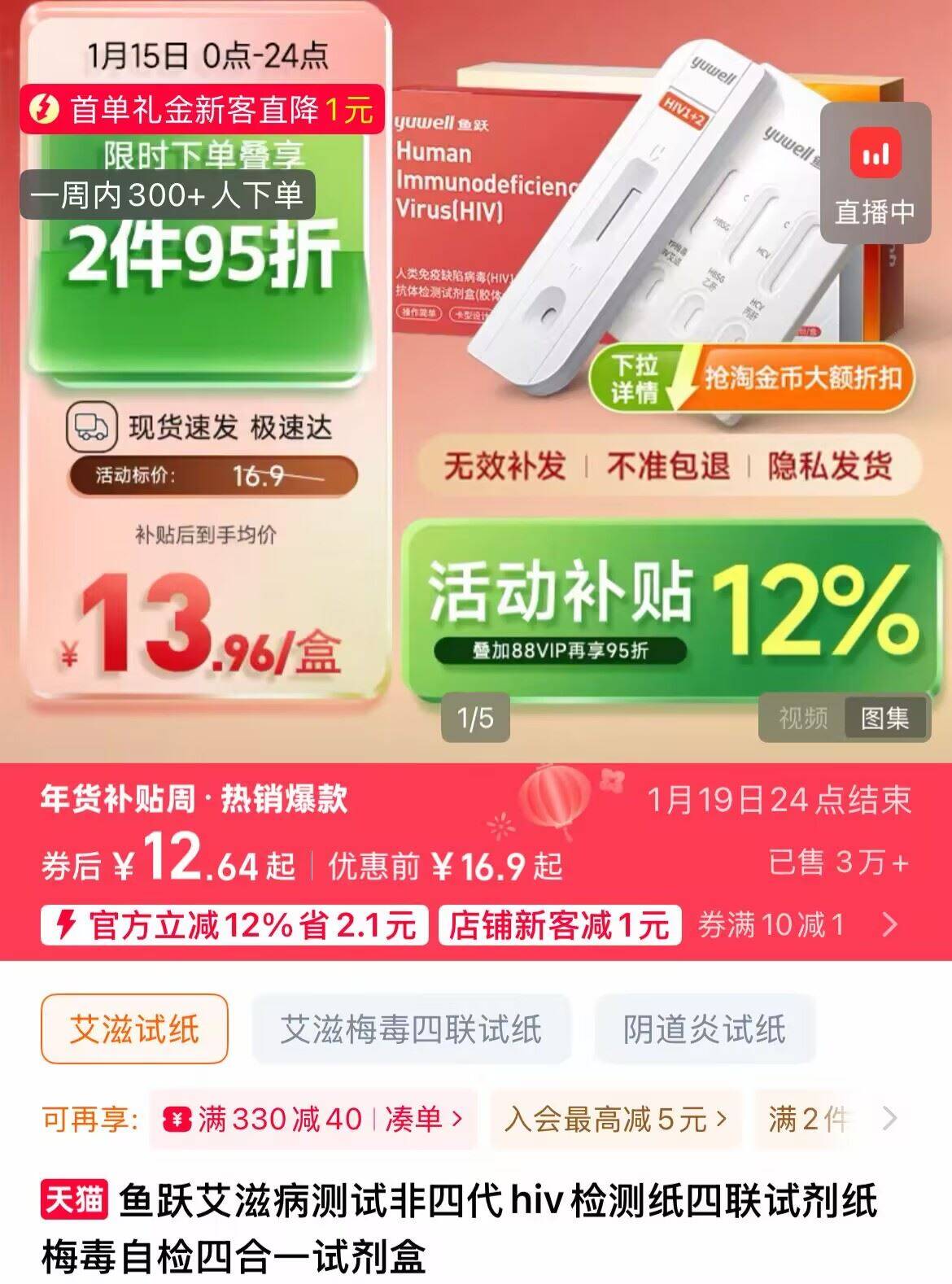Screen dimensions: 952x1284
Task: Expand more offers in the 可再享 row
Action: click(890, 1119)
